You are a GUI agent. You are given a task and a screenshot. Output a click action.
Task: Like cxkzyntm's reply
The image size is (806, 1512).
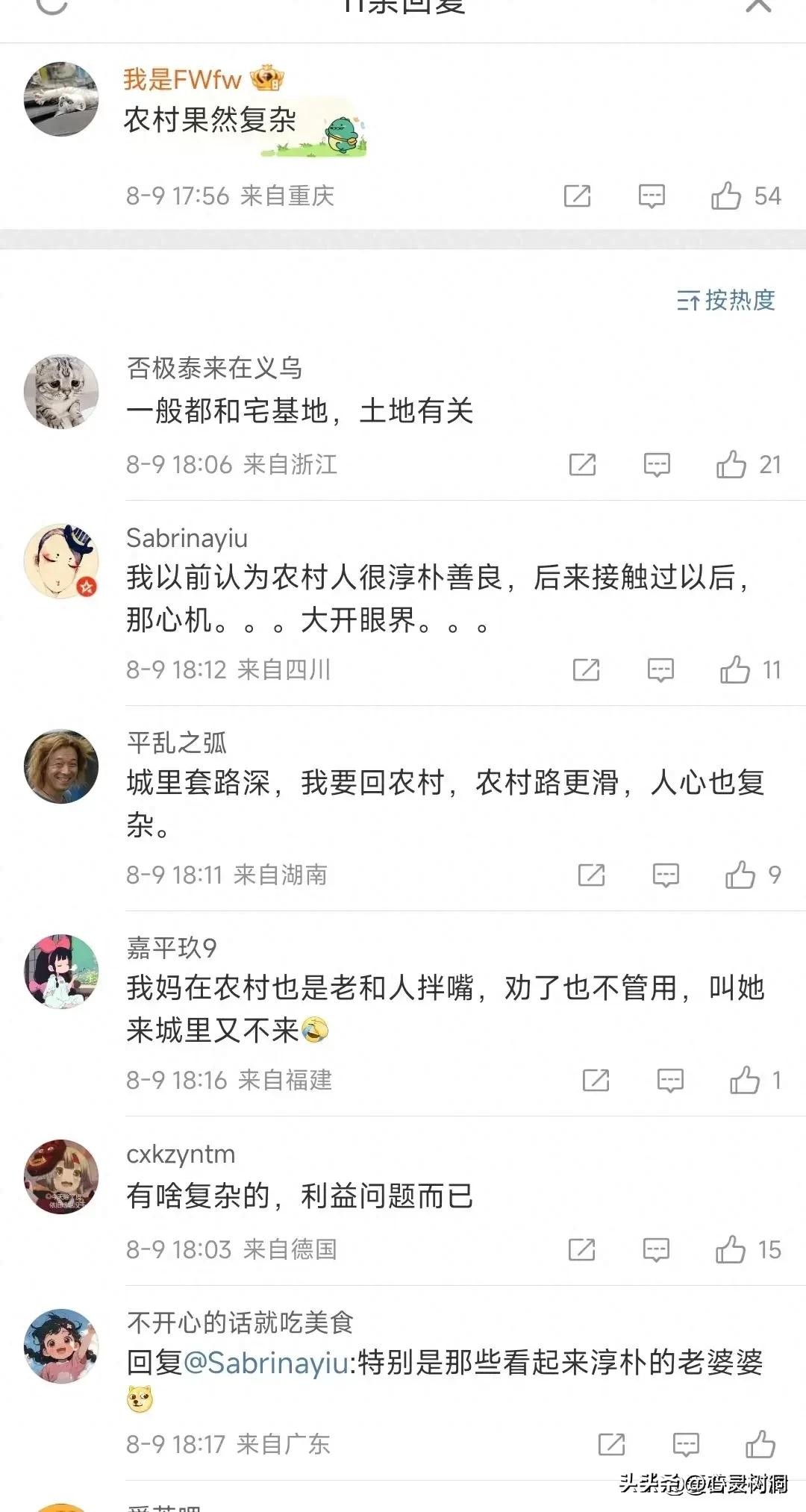(x=731, y=1249)
